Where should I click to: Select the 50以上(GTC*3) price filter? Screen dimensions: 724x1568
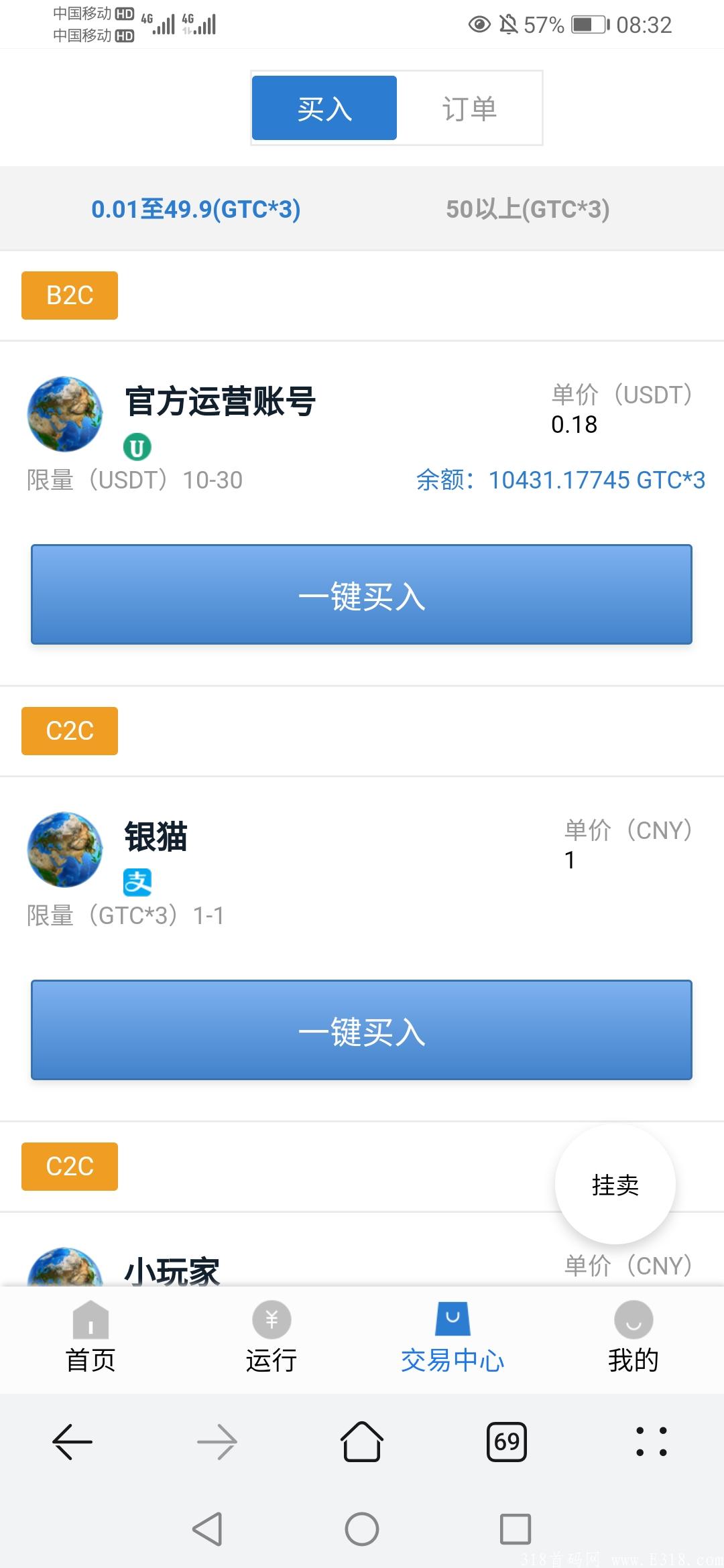point(528,209)
